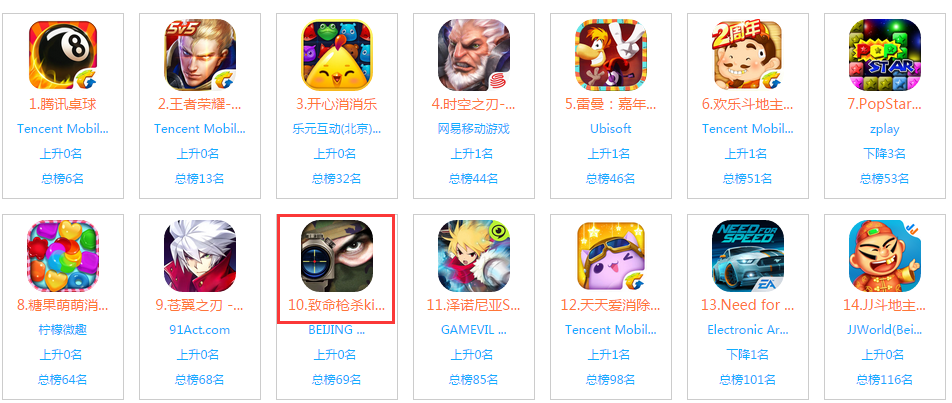Open the PopStar game card
Image resolution: width=952 pixels, height=403 pixels.
pos(884,55)
